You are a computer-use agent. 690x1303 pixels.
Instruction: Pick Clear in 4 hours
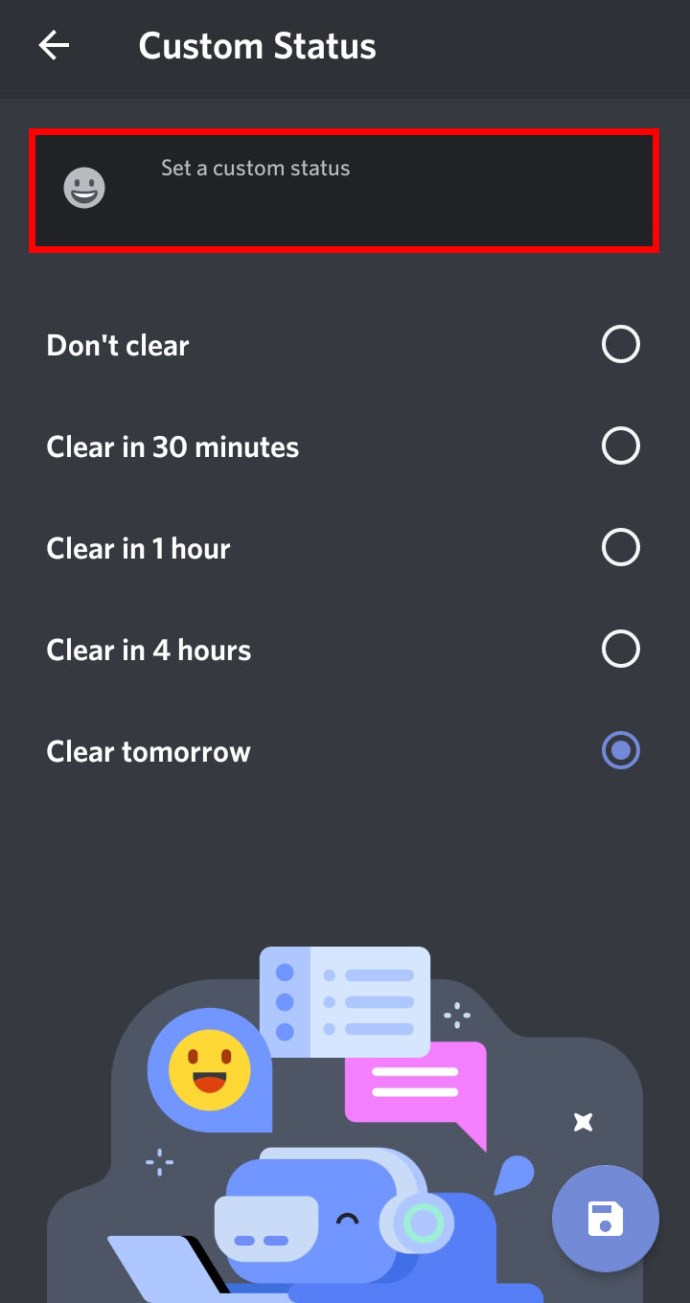point(344,650)
